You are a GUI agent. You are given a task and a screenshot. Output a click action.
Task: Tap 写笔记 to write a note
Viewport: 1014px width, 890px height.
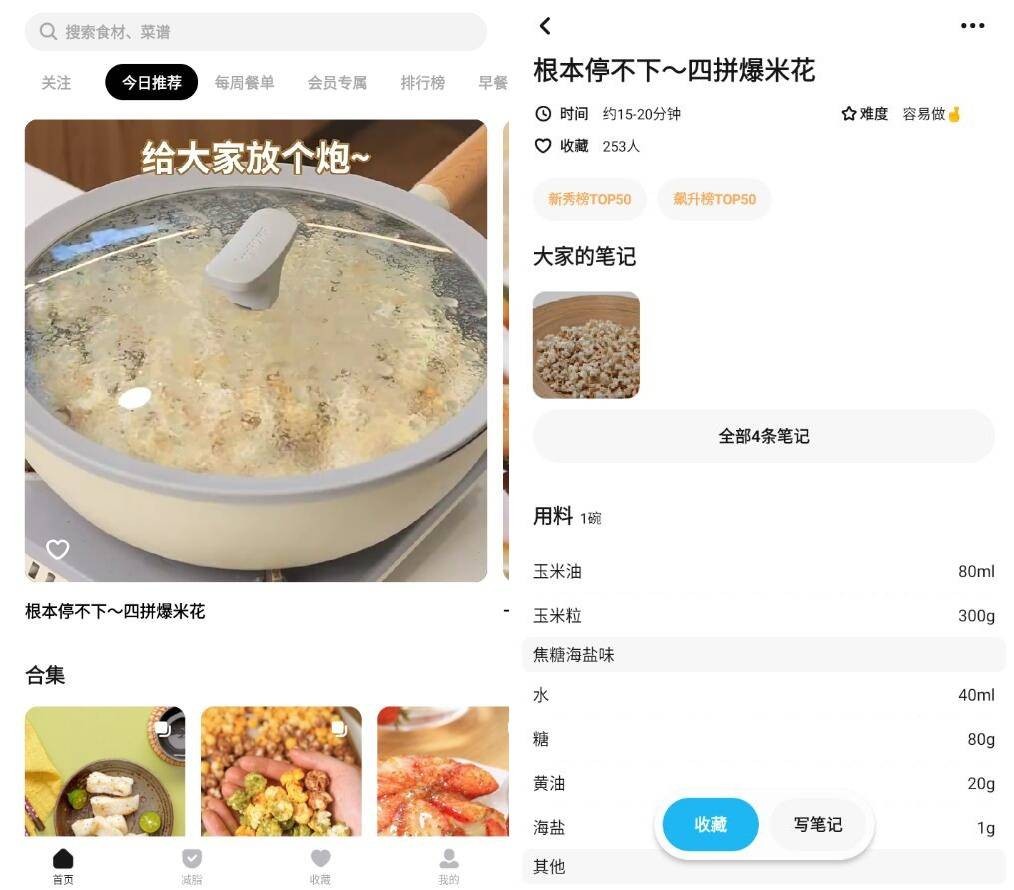click(x=817, y=825)
